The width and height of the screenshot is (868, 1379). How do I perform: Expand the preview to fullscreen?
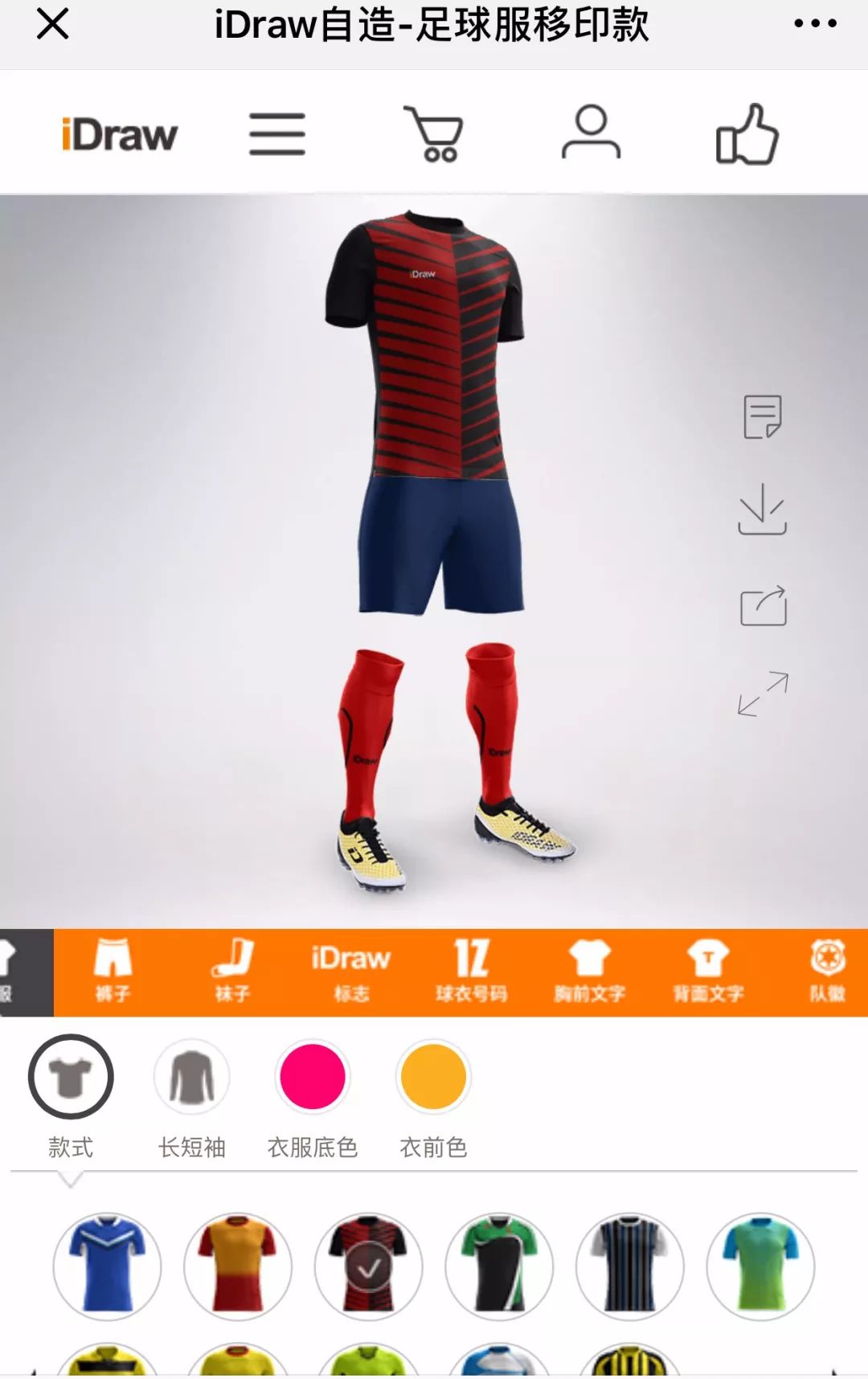(x=763, y=694)
